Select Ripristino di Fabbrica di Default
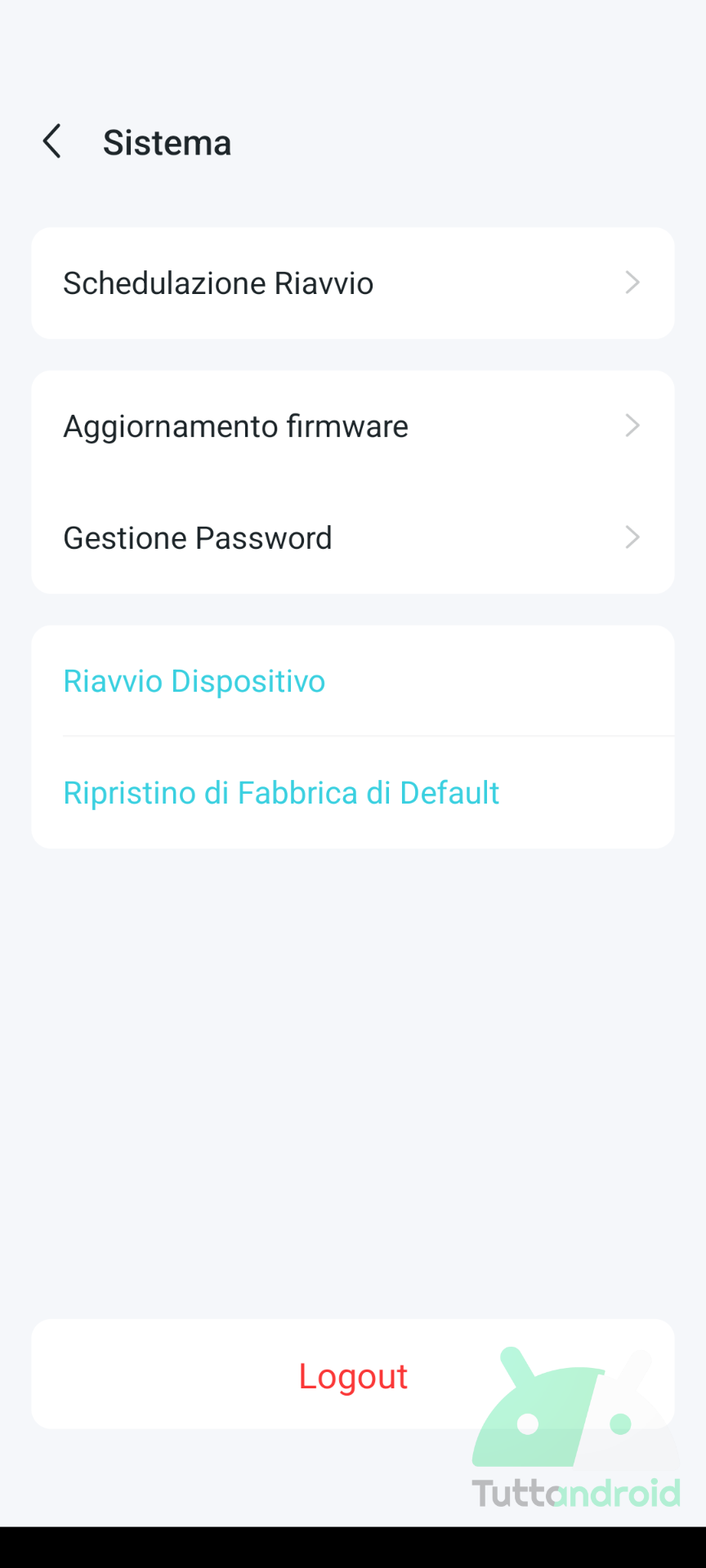706x1568 pixels. [353, 793]
